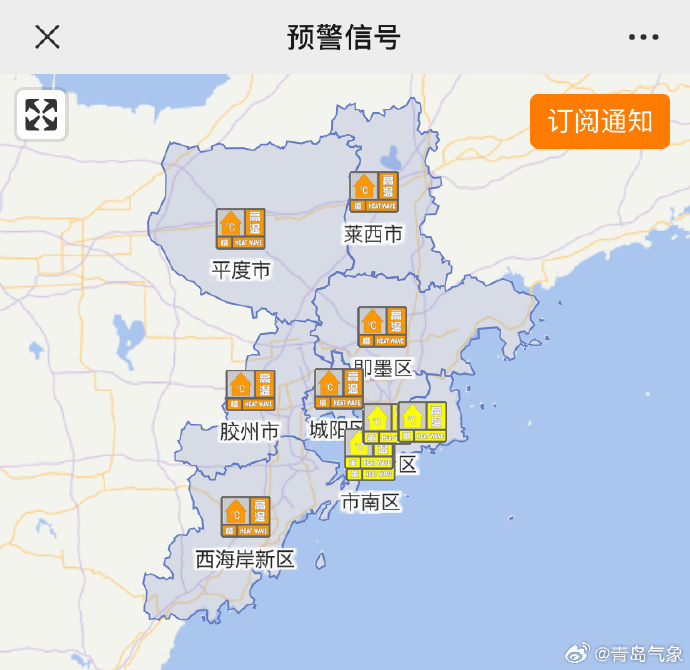Open the three-dot overflow menu
This screenshot has height=670, width=690.
[643, 37]
